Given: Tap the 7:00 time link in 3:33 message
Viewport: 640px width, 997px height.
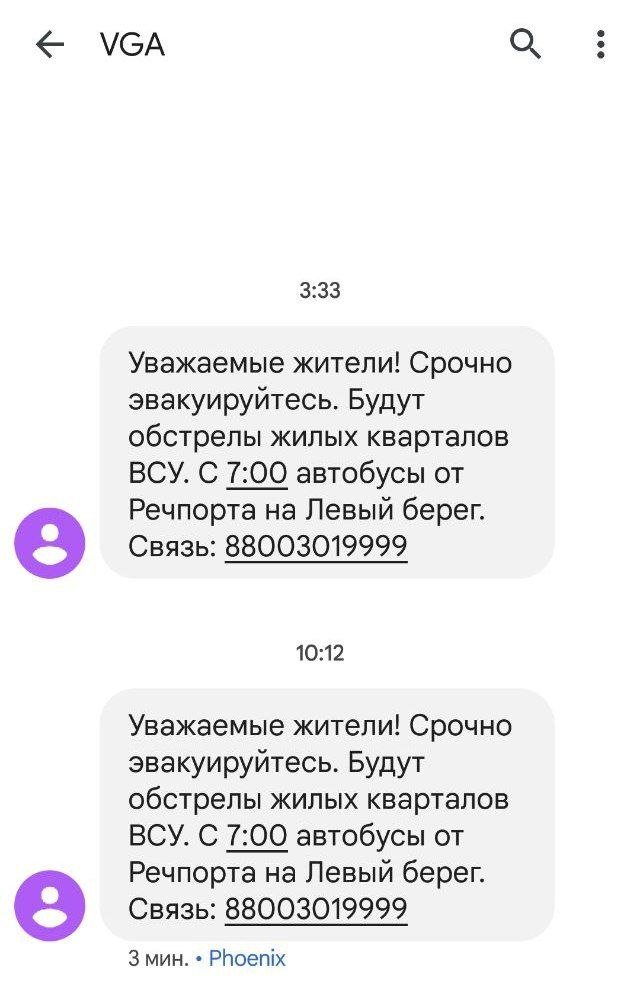Looking at the screenshot, I should pos(257,473).
